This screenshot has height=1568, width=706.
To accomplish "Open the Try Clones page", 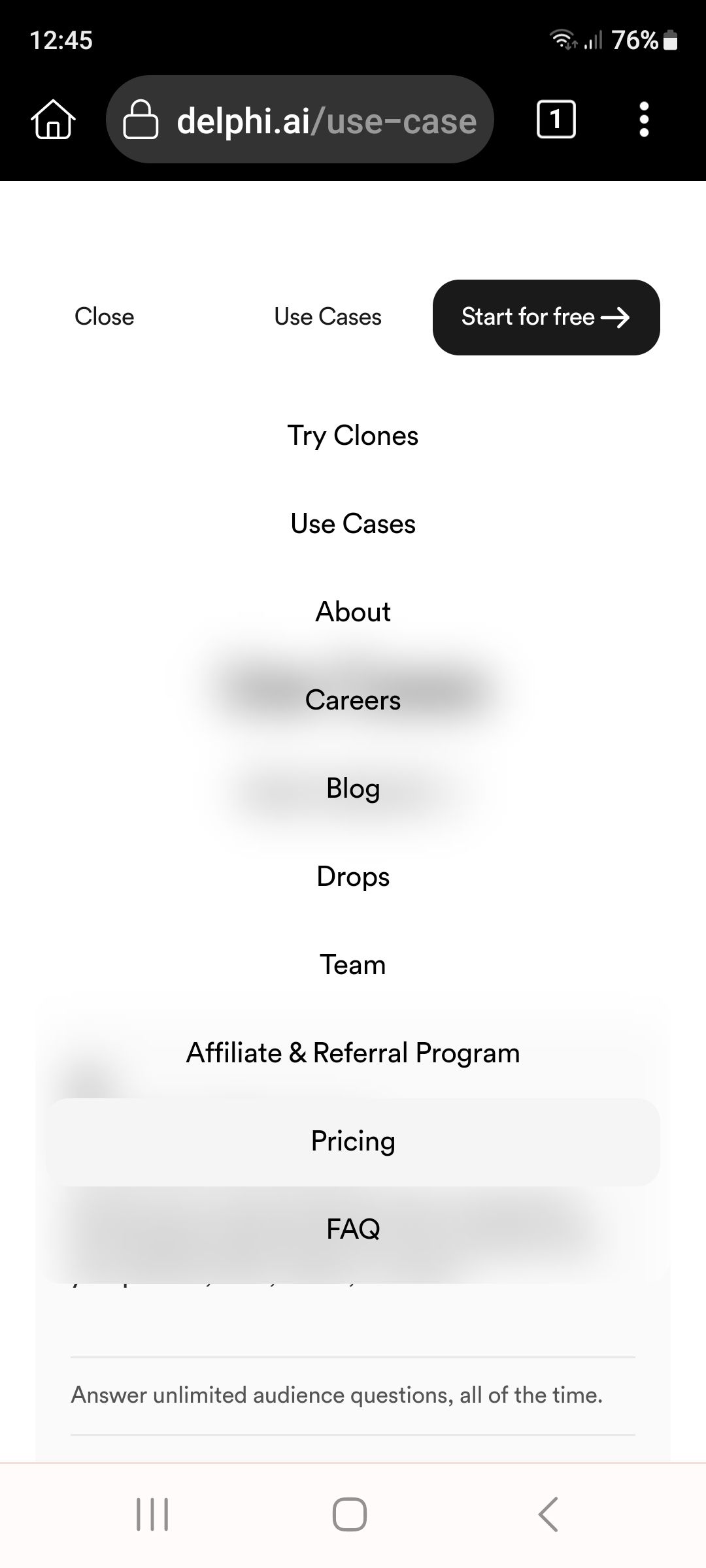I will [x=353, y=436].
